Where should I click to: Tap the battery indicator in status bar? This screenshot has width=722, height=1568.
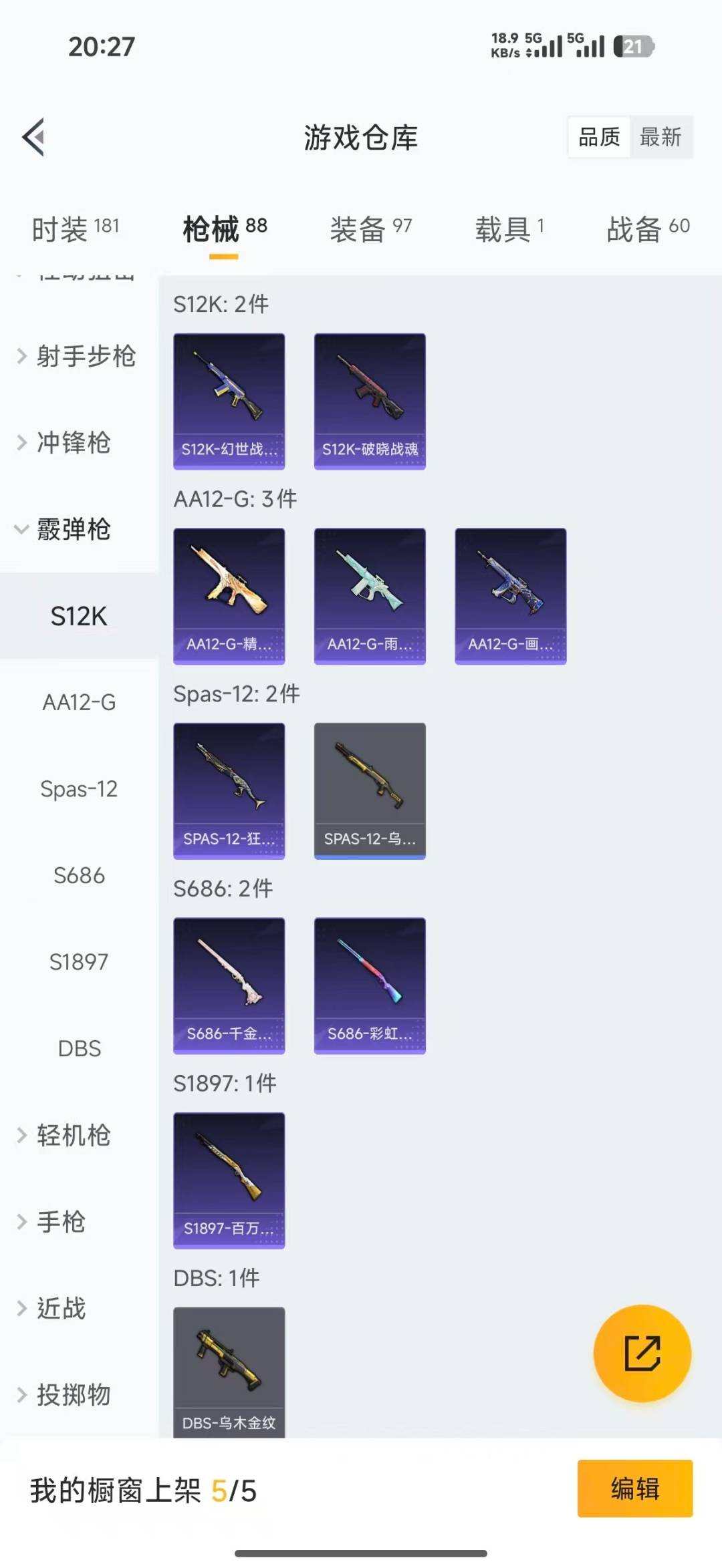[x=634, y=45]
